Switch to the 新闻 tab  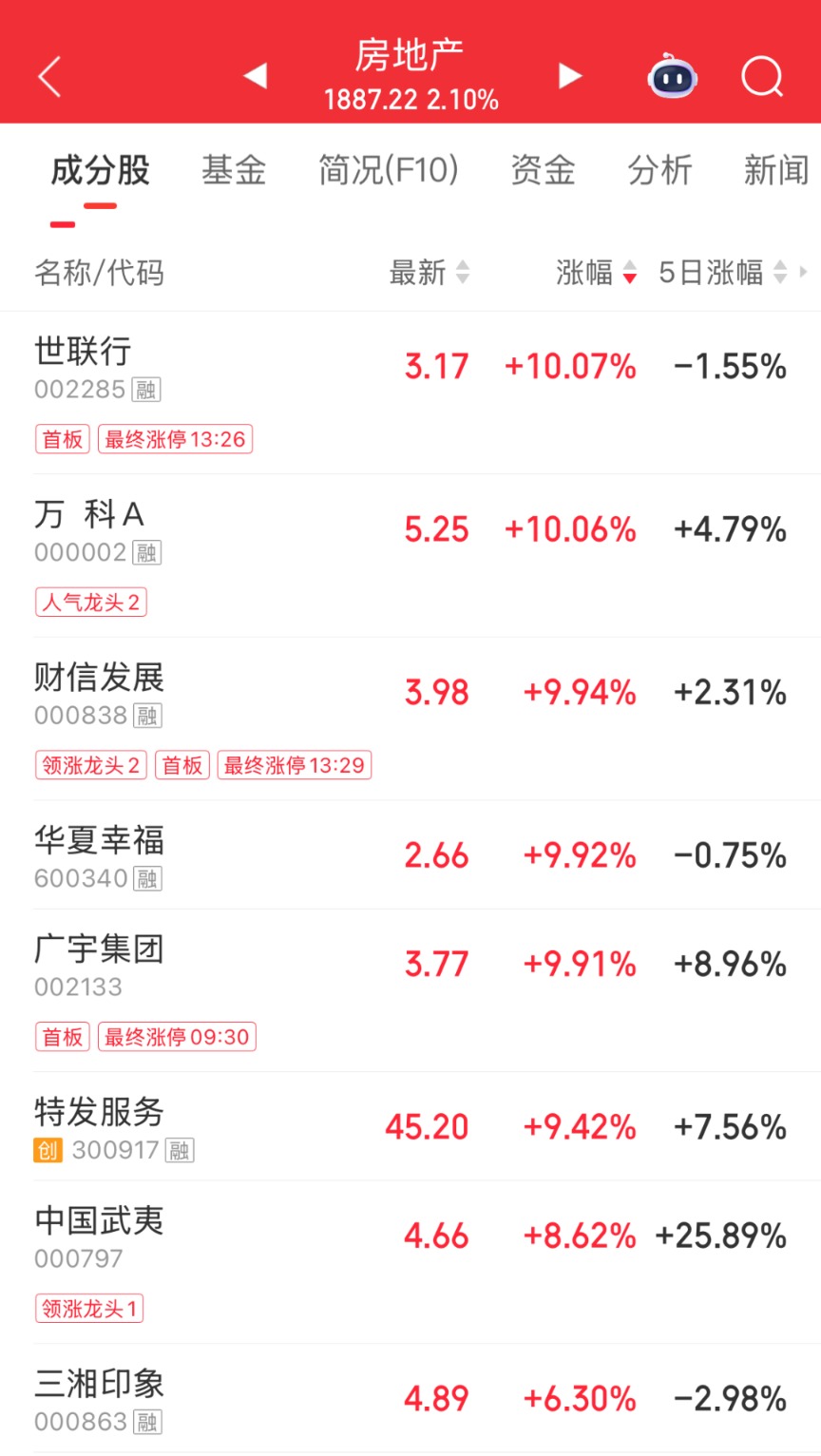pos(775,171)
